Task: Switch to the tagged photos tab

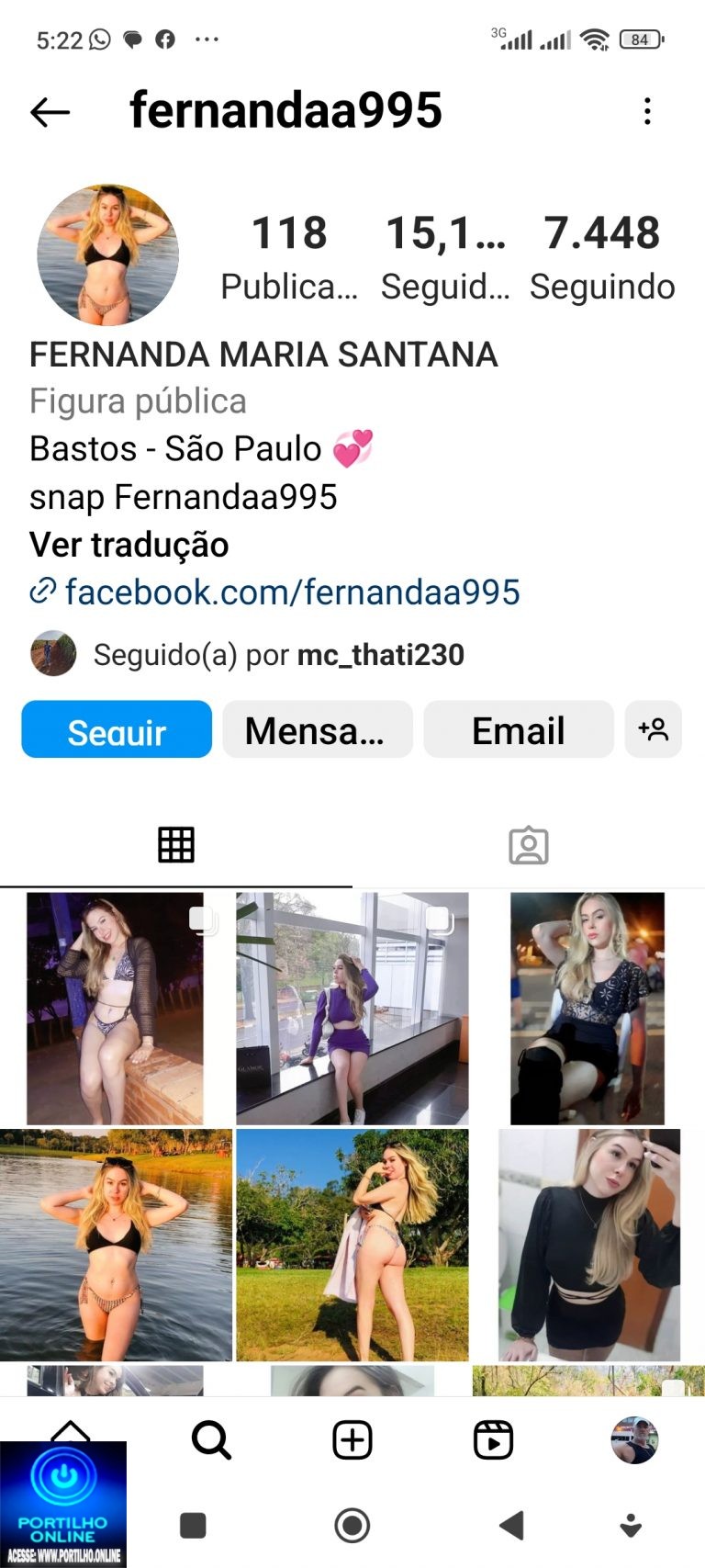Action: pyautogui.click(x=528, y=845)
